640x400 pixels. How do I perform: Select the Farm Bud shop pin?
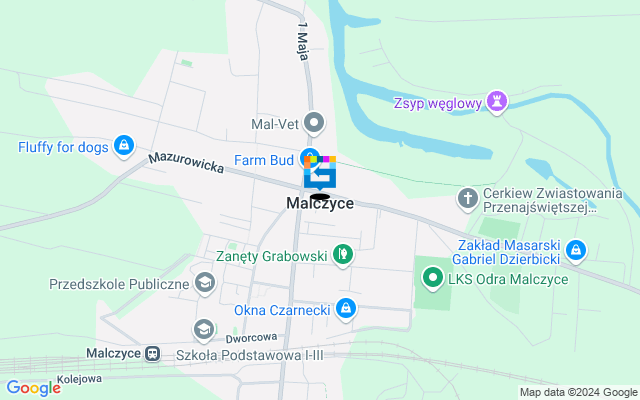(x=309, y=158)
